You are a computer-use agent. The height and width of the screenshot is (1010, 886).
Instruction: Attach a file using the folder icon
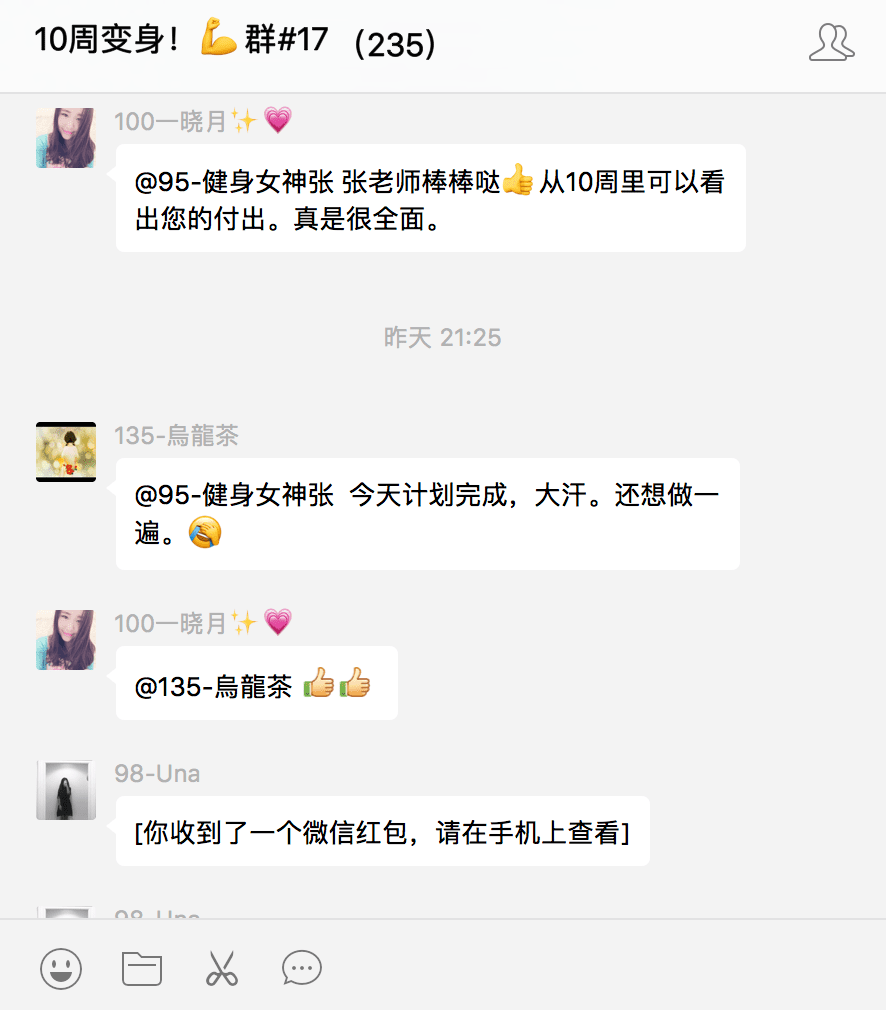[142, 968]
